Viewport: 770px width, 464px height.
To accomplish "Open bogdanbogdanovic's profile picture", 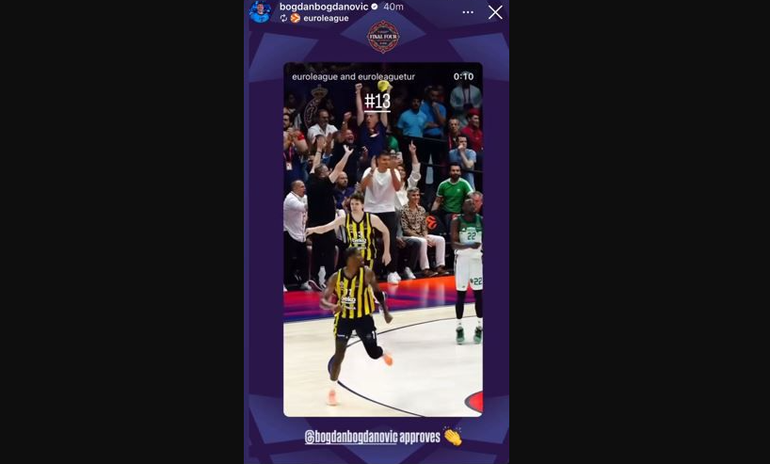I will point(260,11).
